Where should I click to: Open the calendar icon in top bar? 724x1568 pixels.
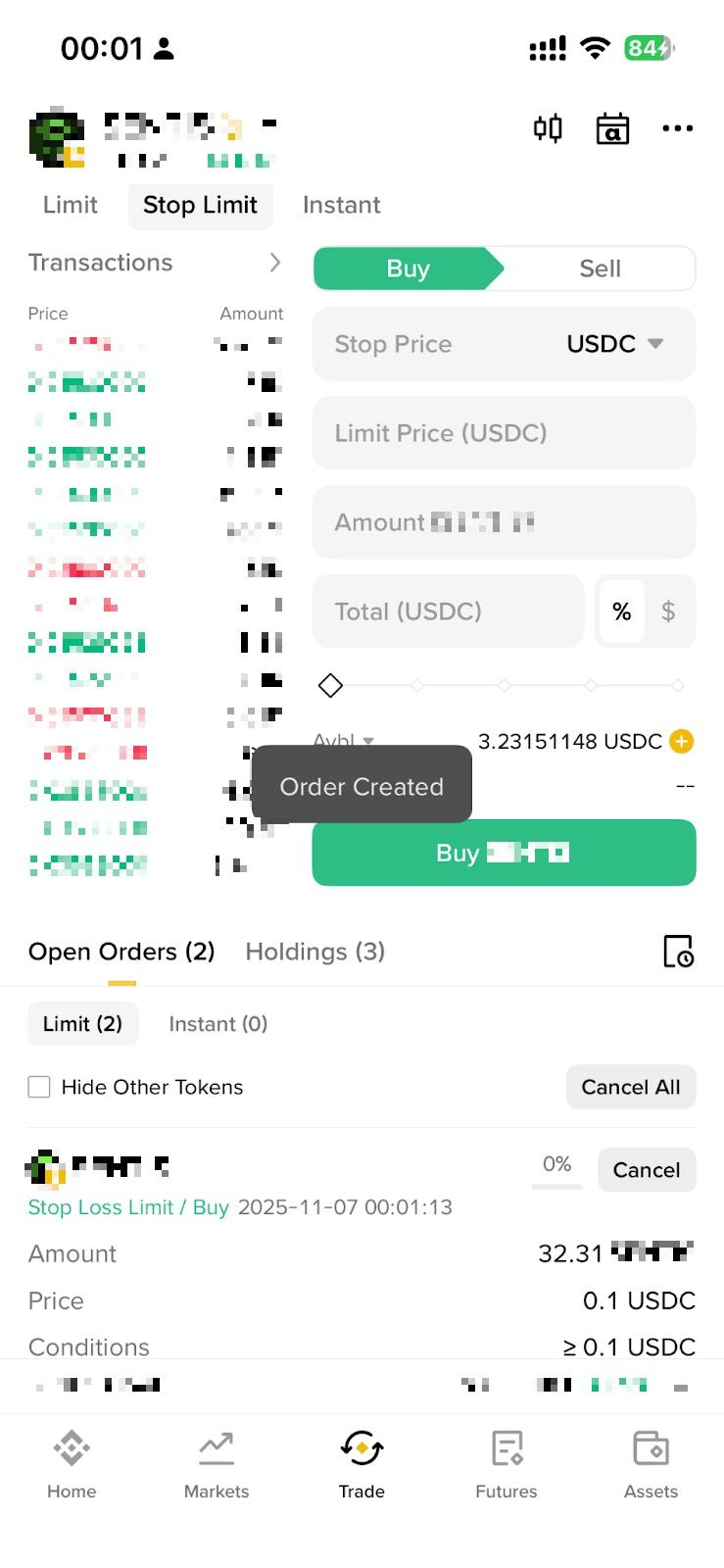point(612,128)
